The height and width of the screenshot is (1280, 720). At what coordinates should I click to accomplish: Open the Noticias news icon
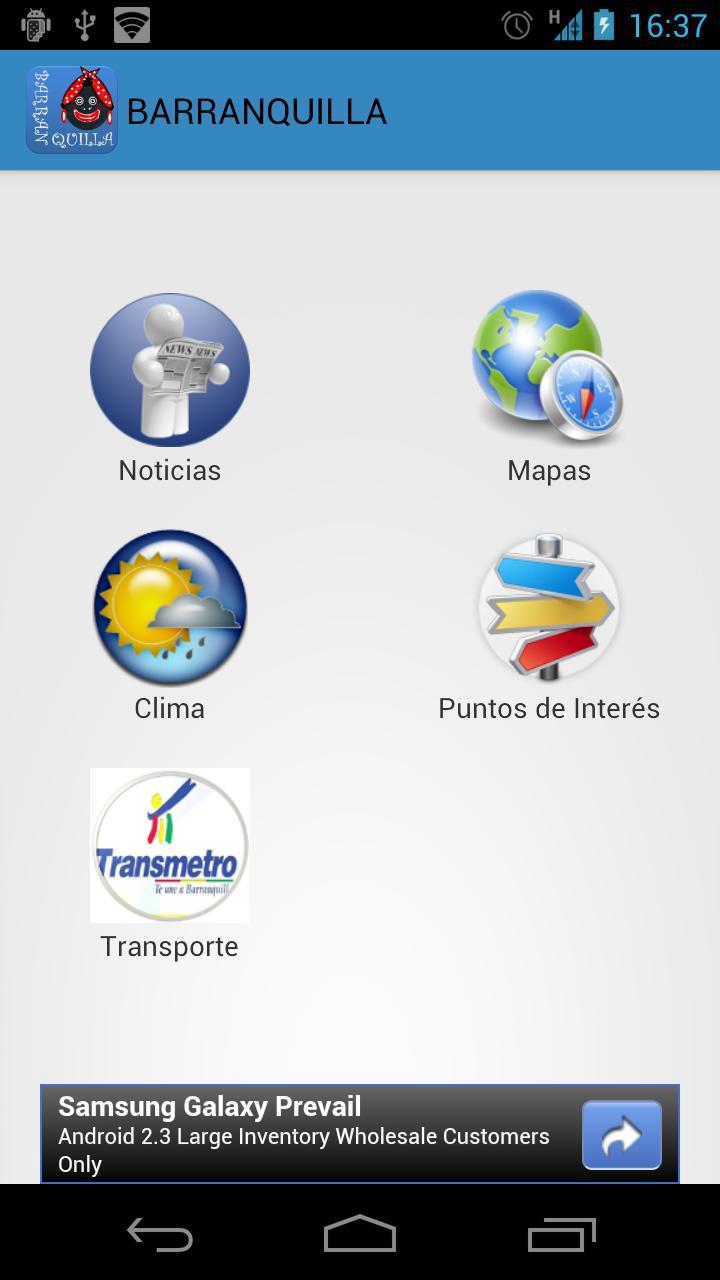tap(170, 369)
